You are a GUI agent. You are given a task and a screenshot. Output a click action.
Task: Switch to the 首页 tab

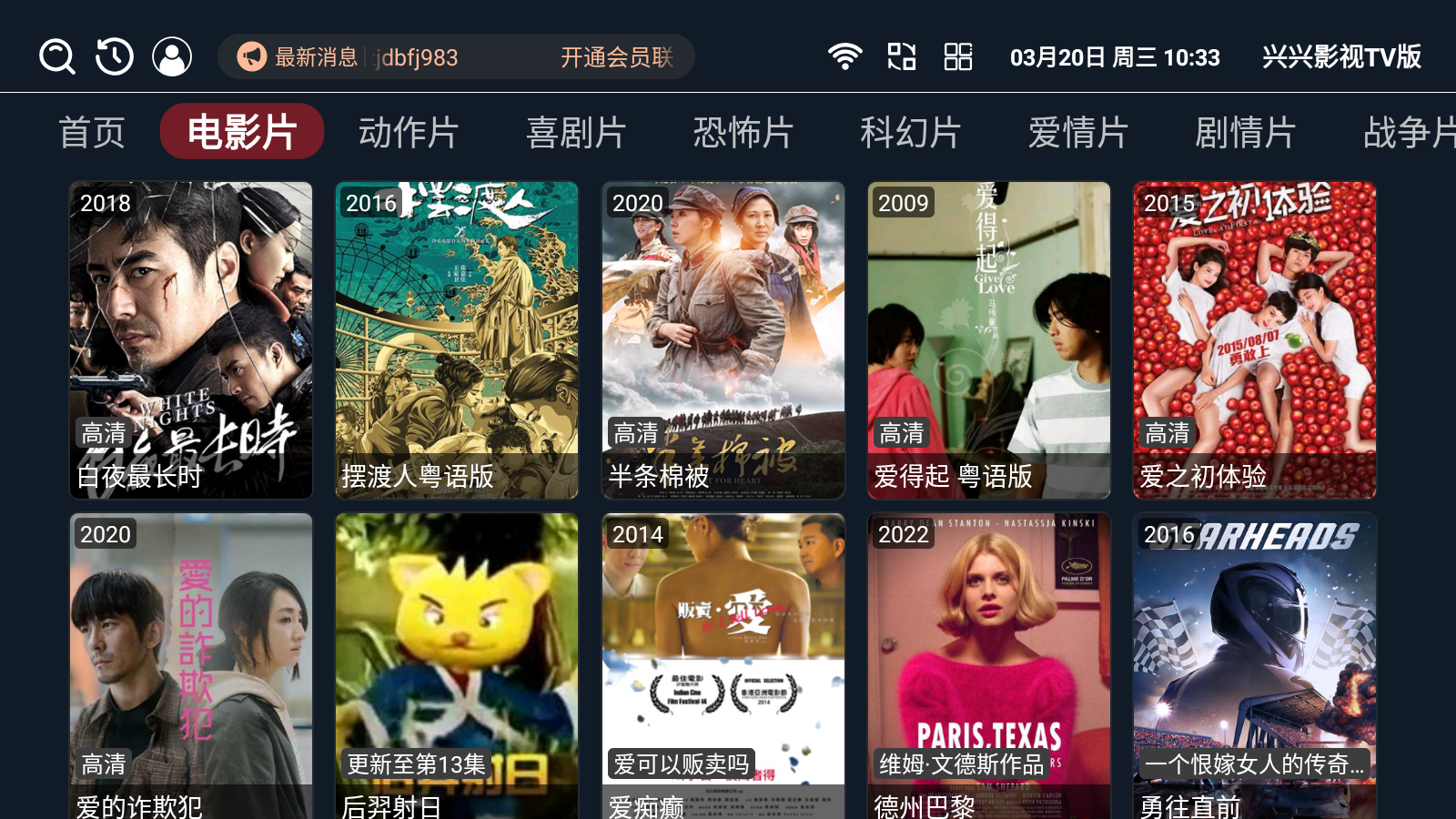pos(92,133)
